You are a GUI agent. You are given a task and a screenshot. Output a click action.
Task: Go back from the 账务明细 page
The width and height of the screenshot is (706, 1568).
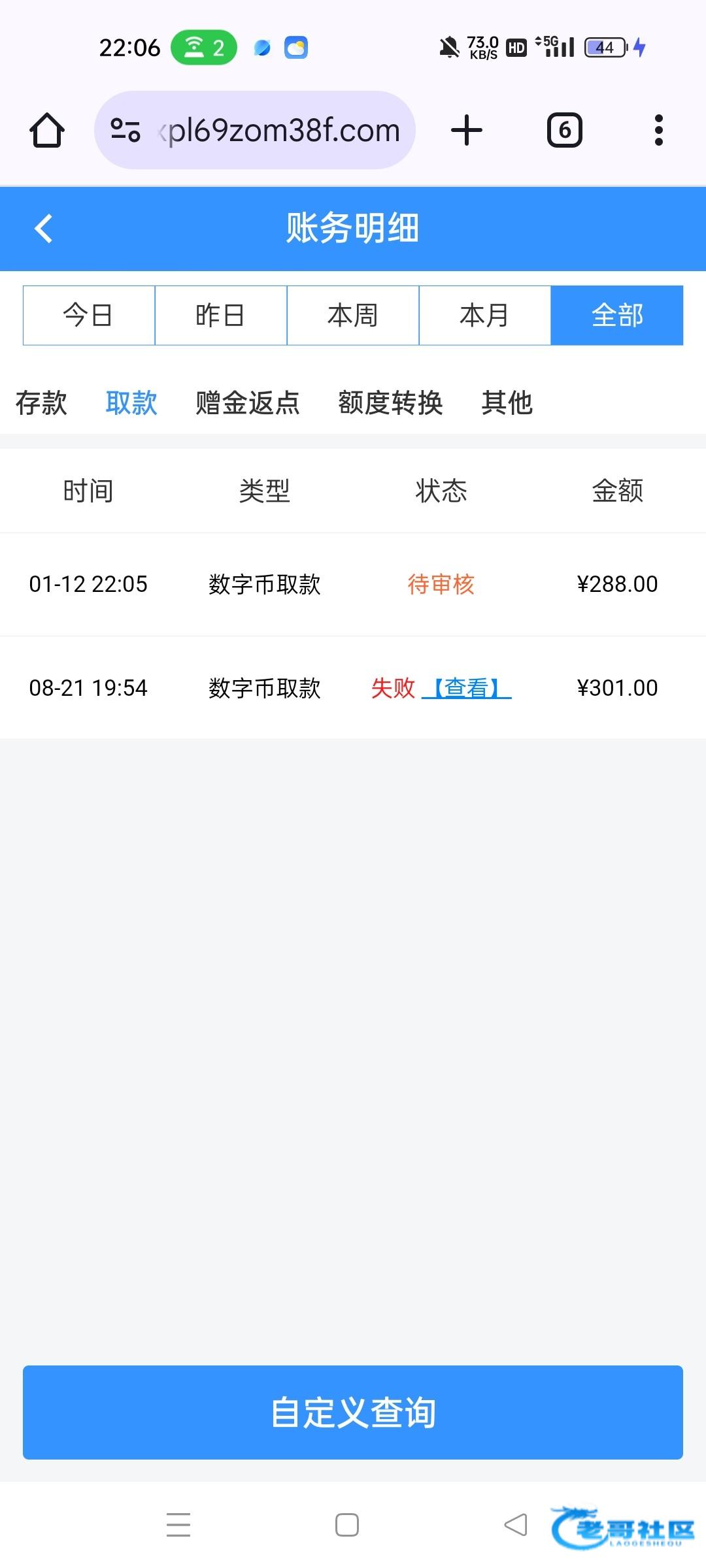43,229
